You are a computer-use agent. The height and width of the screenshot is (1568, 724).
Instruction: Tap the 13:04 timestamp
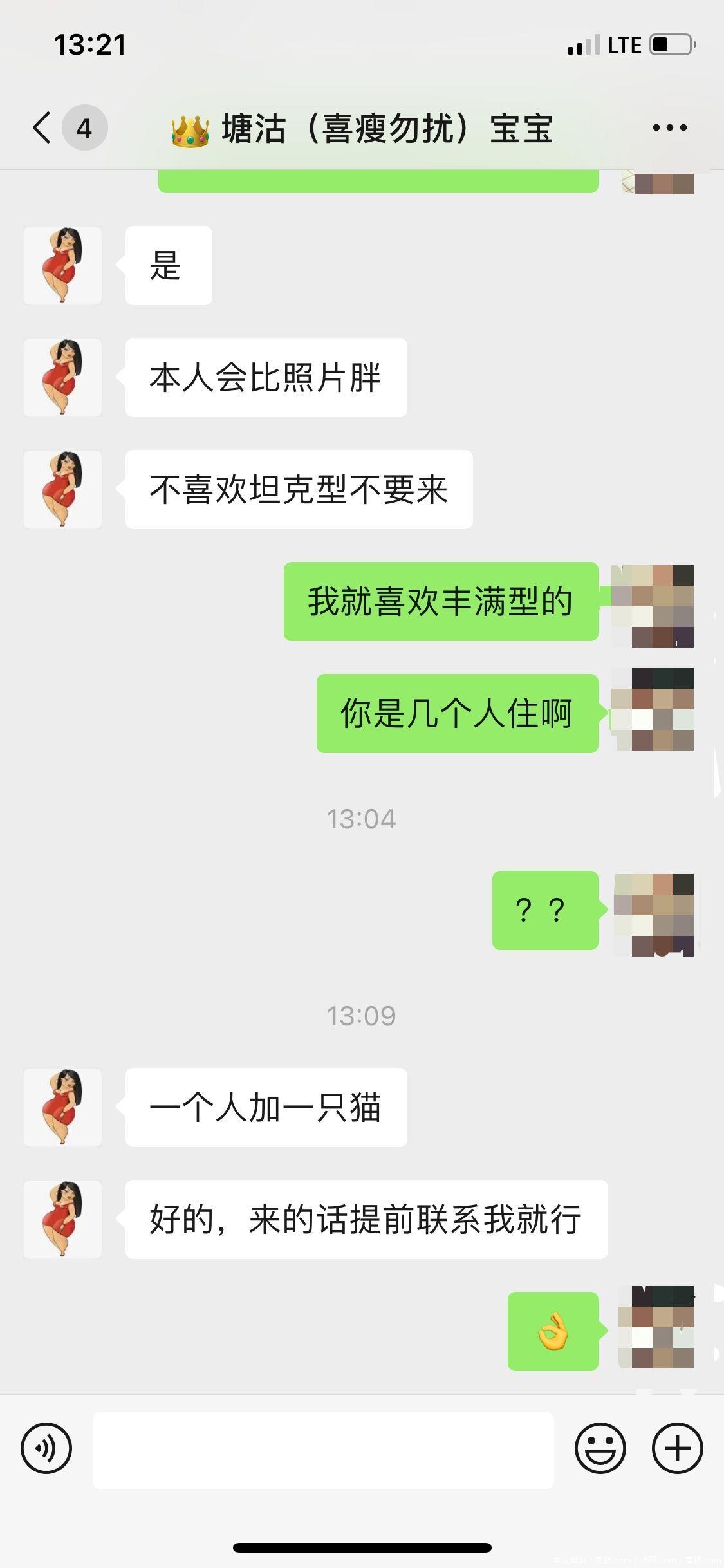[x=362, y=819]
